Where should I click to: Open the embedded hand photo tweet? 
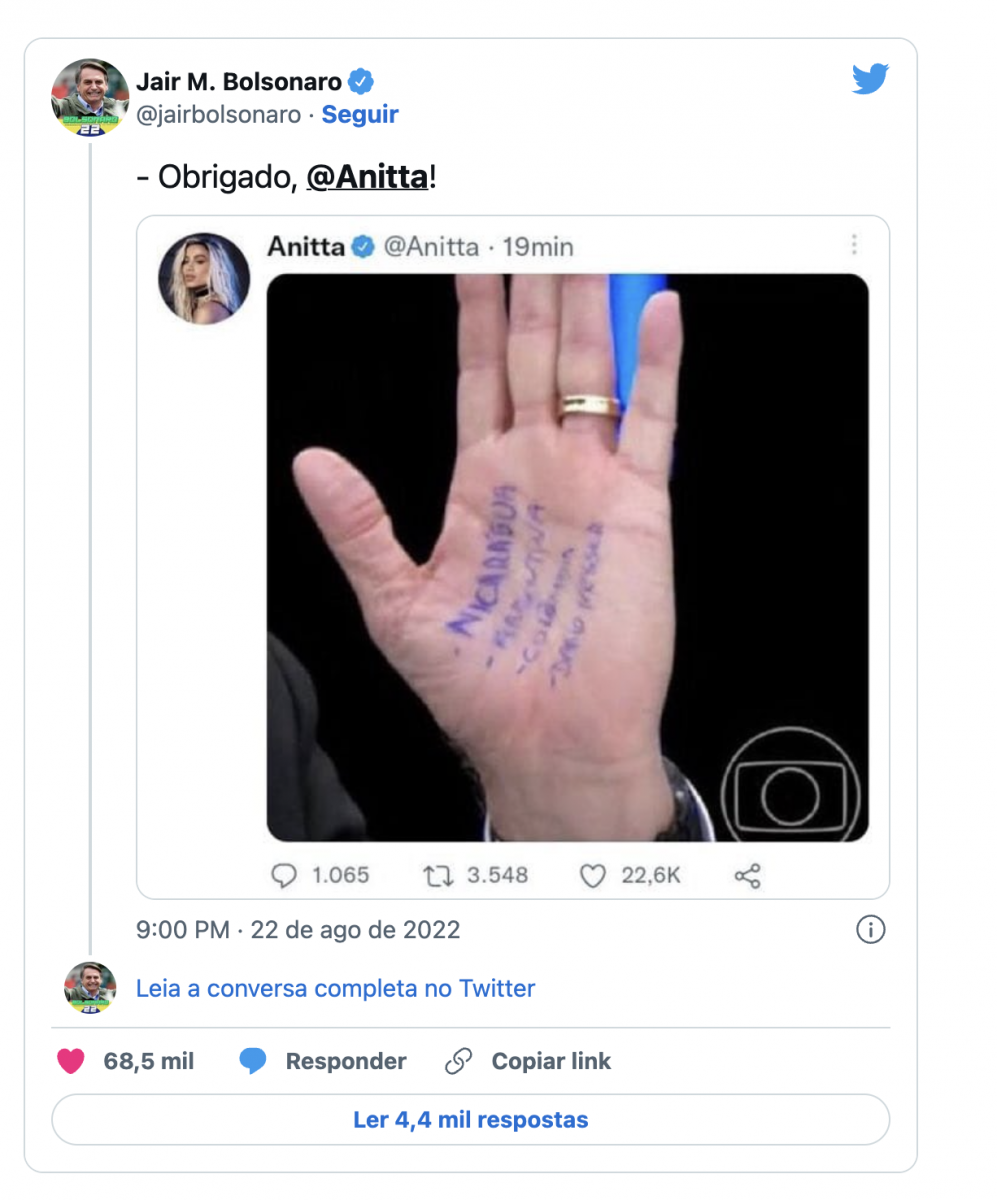click(567, 557)
